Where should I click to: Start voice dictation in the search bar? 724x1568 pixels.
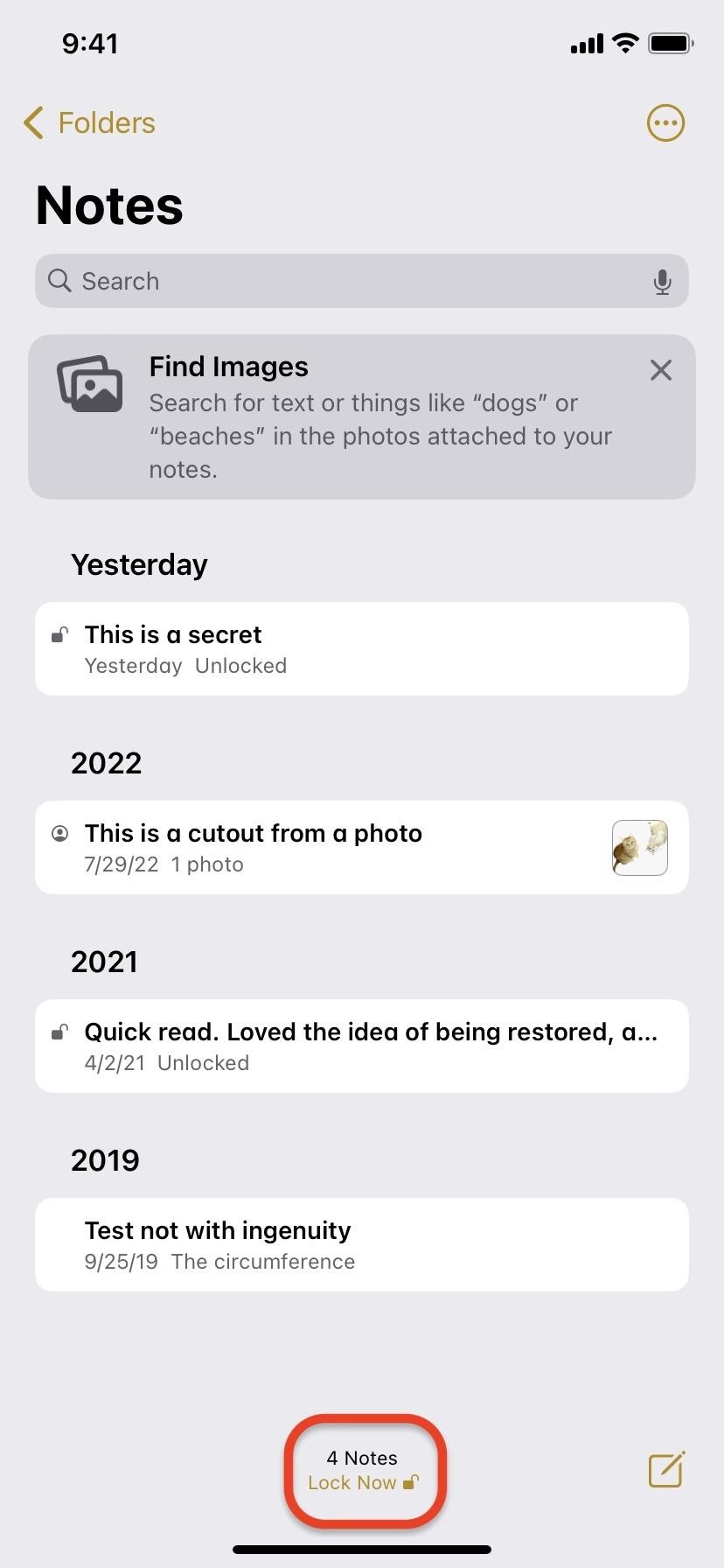pos(662,281)
